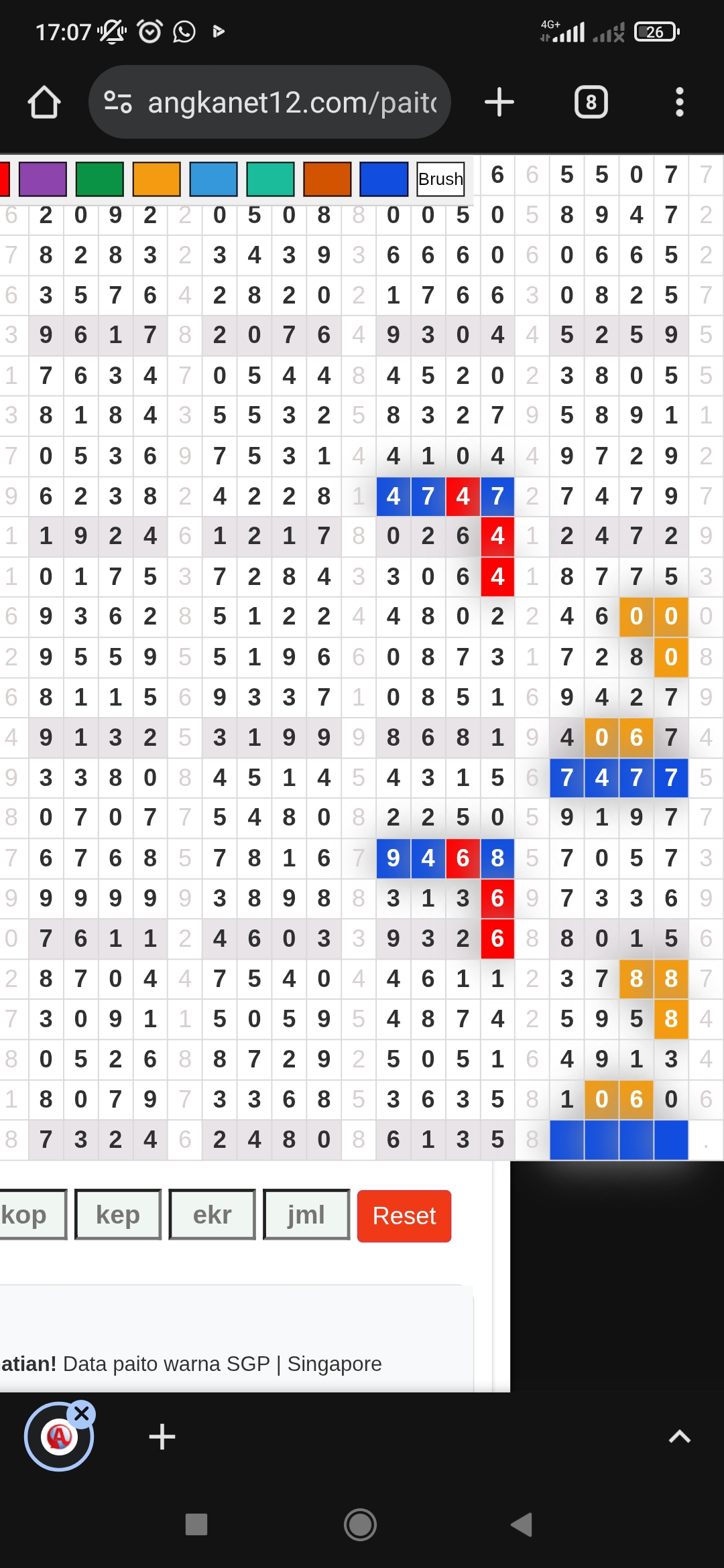Choose the ekr button
The width and height of the screenshot is (724, 1568).
[x=212, y=1215]
